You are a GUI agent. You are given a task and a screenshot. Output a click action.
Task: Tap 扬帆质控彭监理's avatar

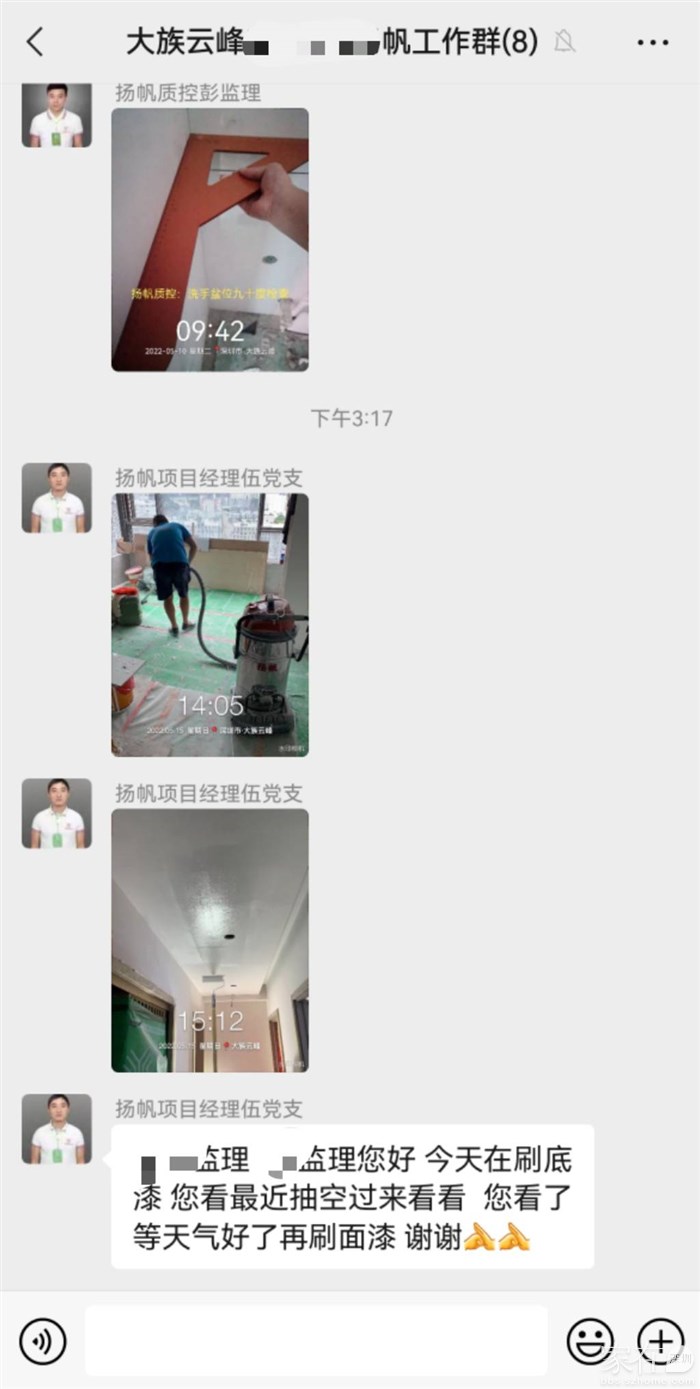click(57, 115)
